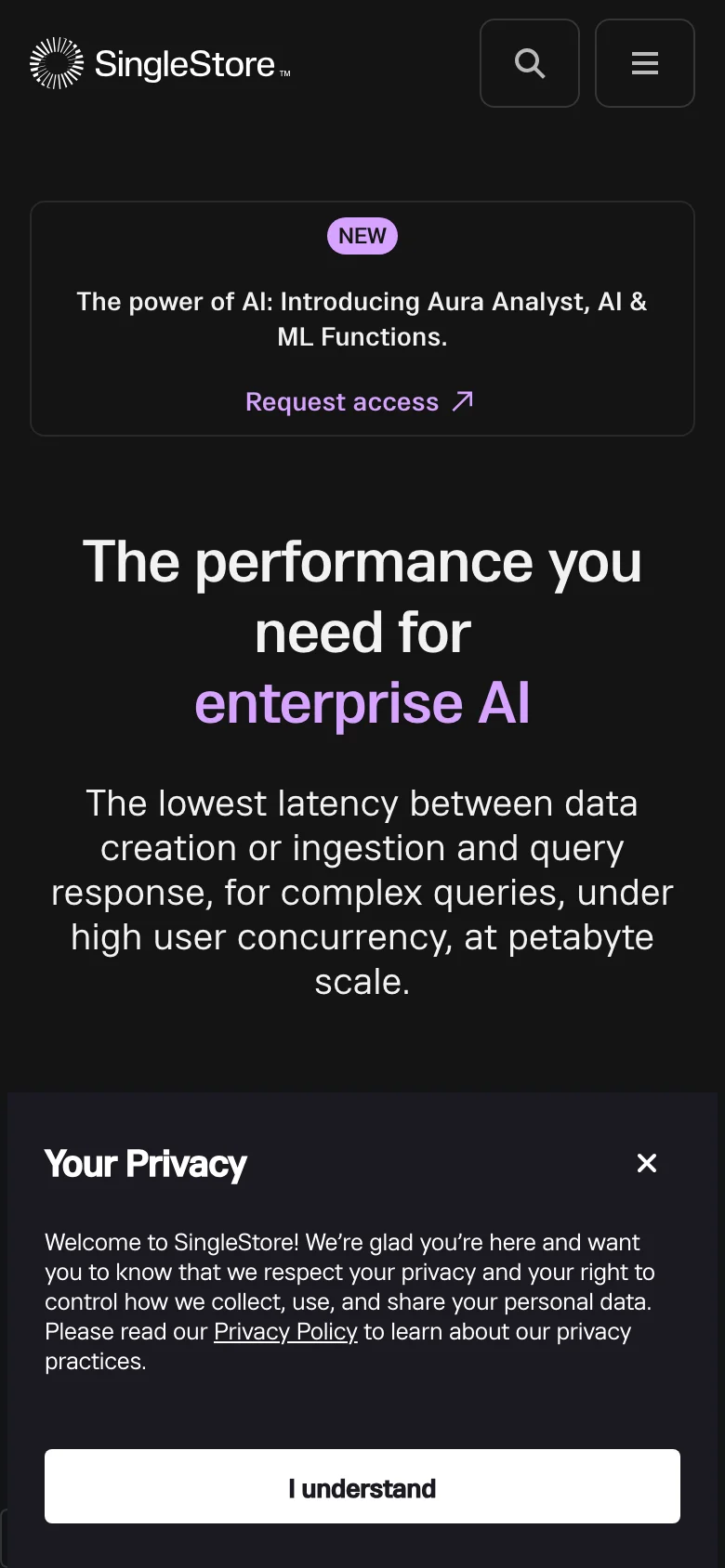Open the Privacy Policy link
Screen dimensions: 725x1568
[x=285, y=1331]
